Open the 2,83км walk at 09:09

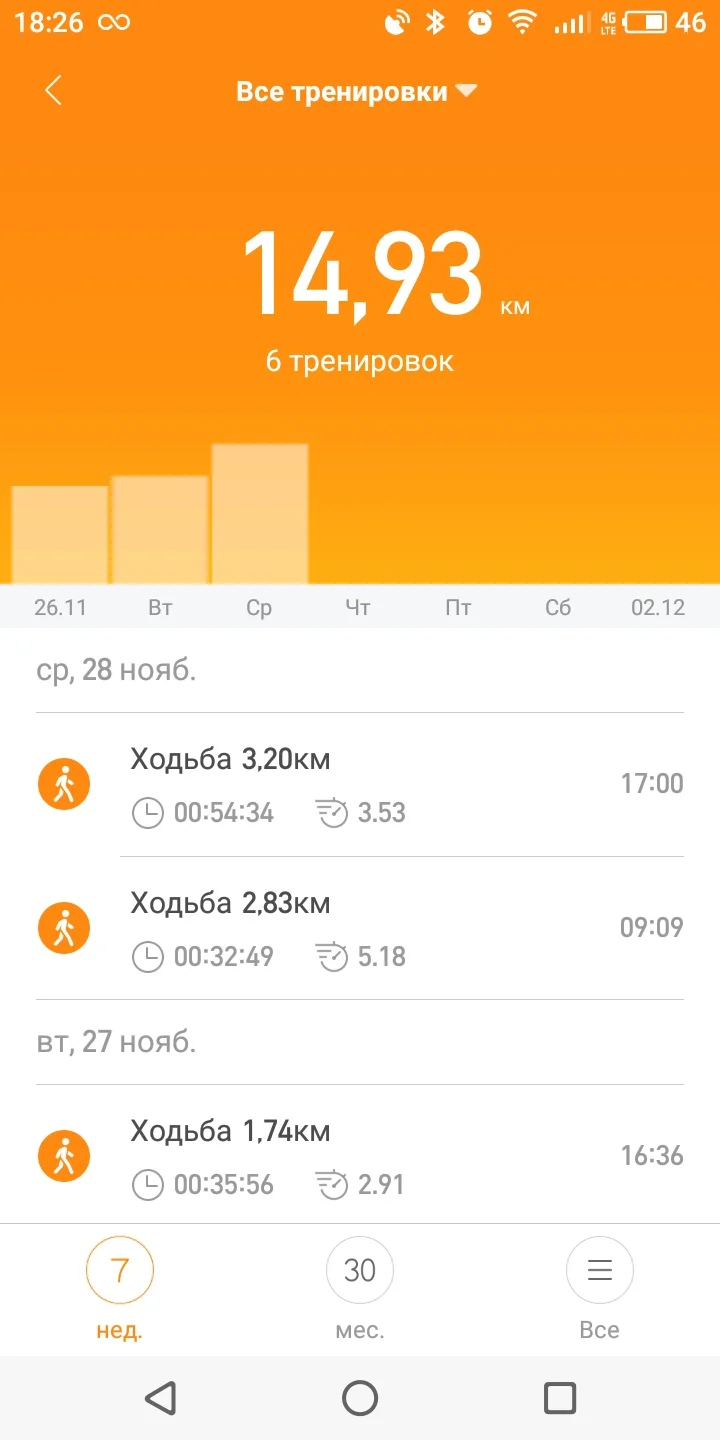pyautogui.click(x=360, y=928)
